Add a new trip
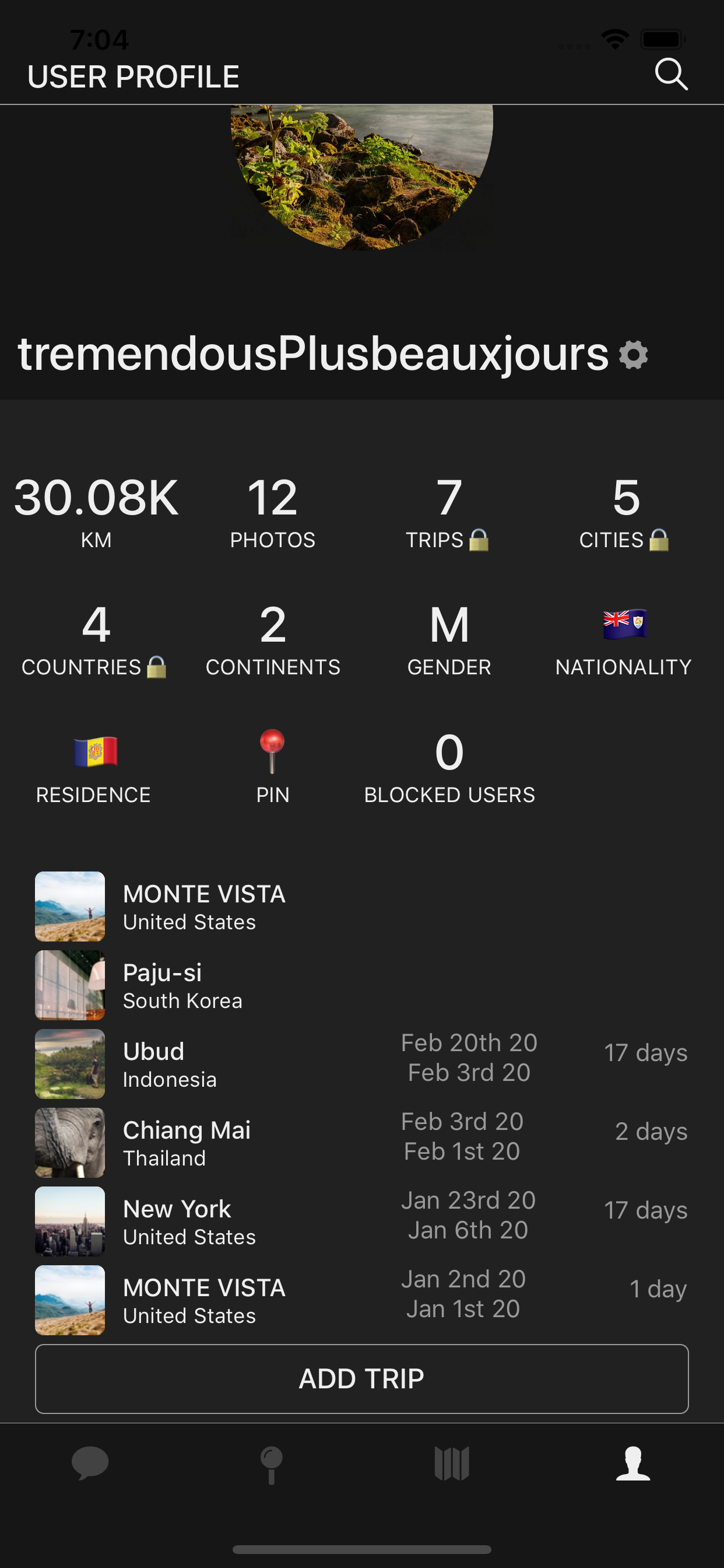 pos(361,1378)
